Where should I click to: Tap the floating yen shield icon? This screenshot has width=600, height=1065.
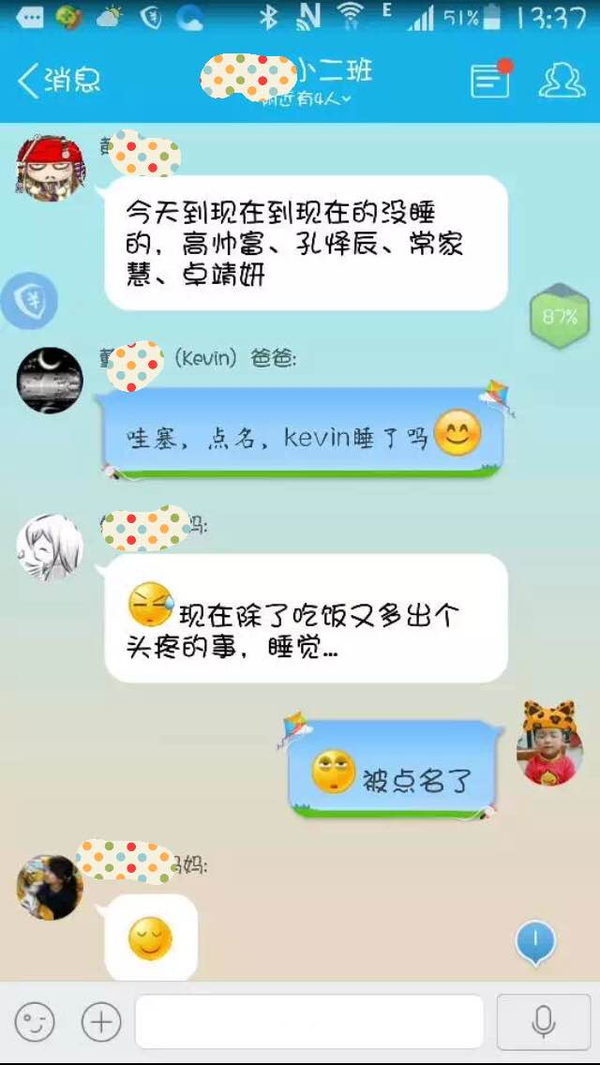pos(29,300)
